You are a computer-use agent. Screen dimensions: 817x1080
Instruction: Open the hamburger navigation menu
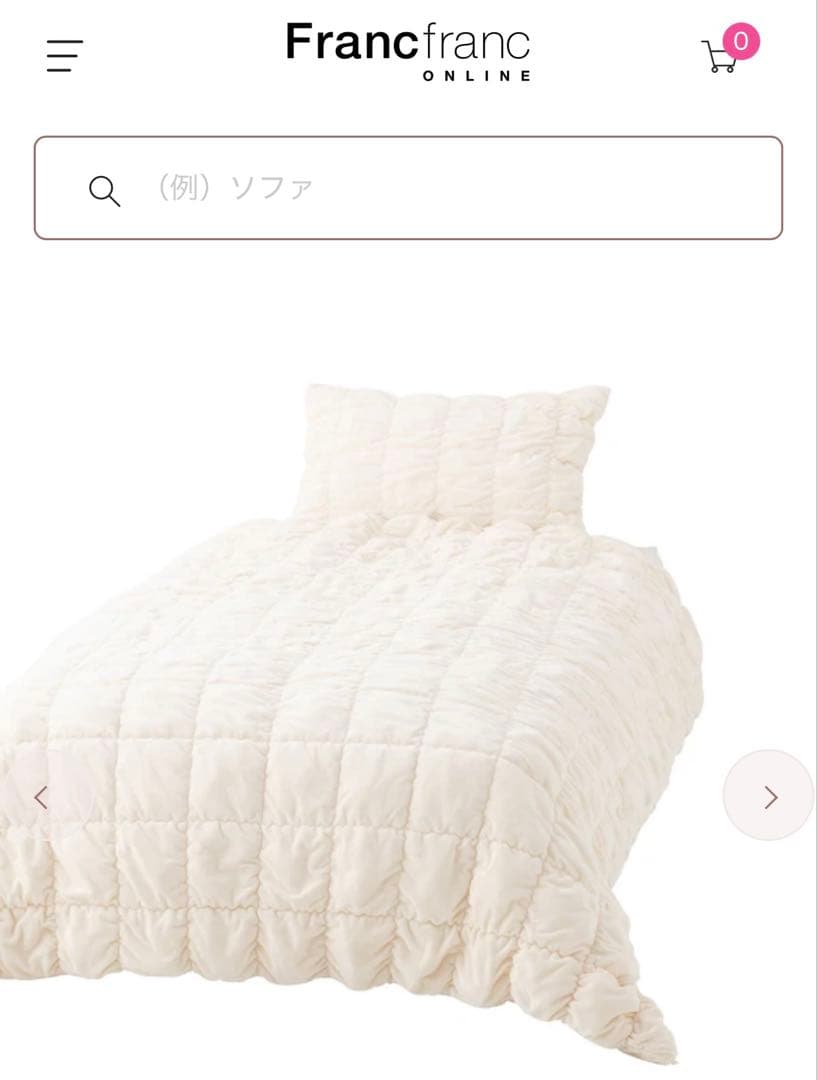coord(64,55)
